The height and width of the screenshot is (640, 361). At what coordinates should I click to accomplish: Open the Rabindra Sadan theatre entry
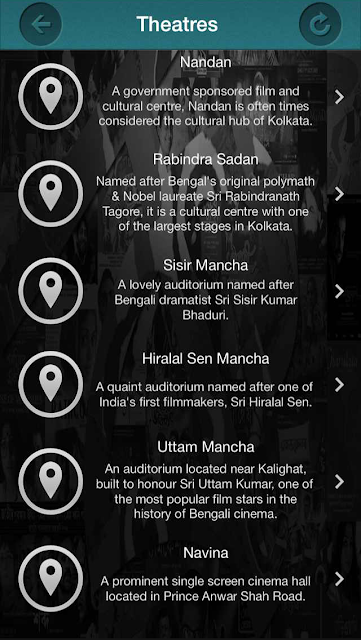(x=180, y=193)
